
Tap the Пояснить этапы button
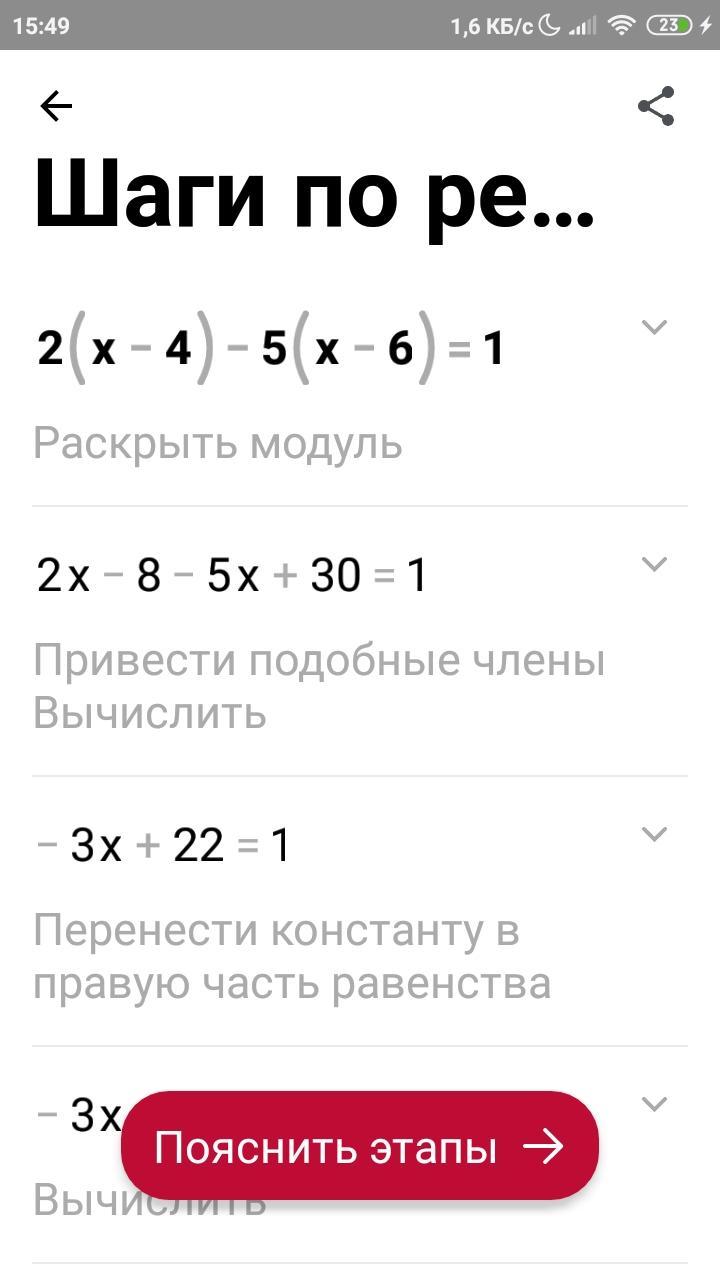360,1146
